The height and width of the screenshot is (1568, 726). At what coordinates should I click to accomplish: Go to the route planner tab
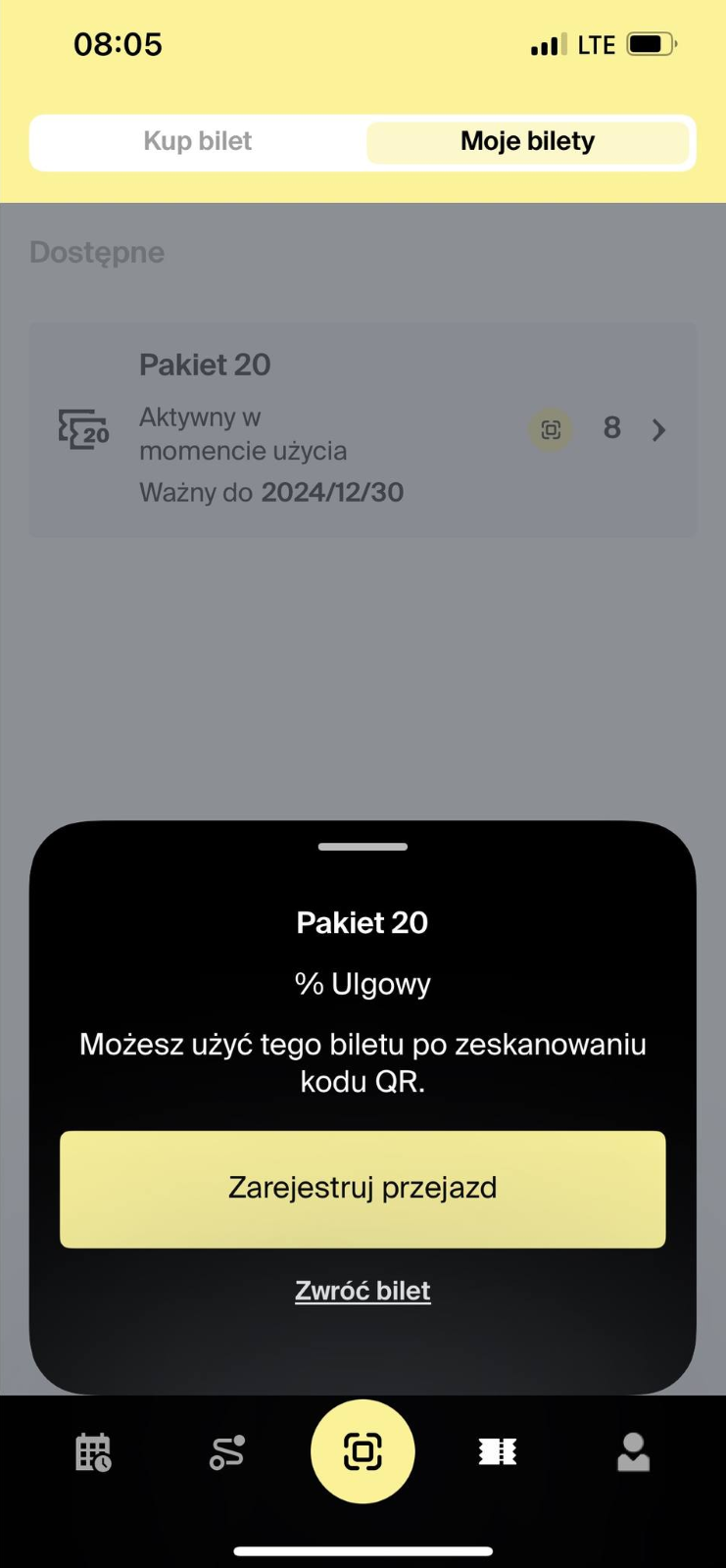coord(227,1452)
